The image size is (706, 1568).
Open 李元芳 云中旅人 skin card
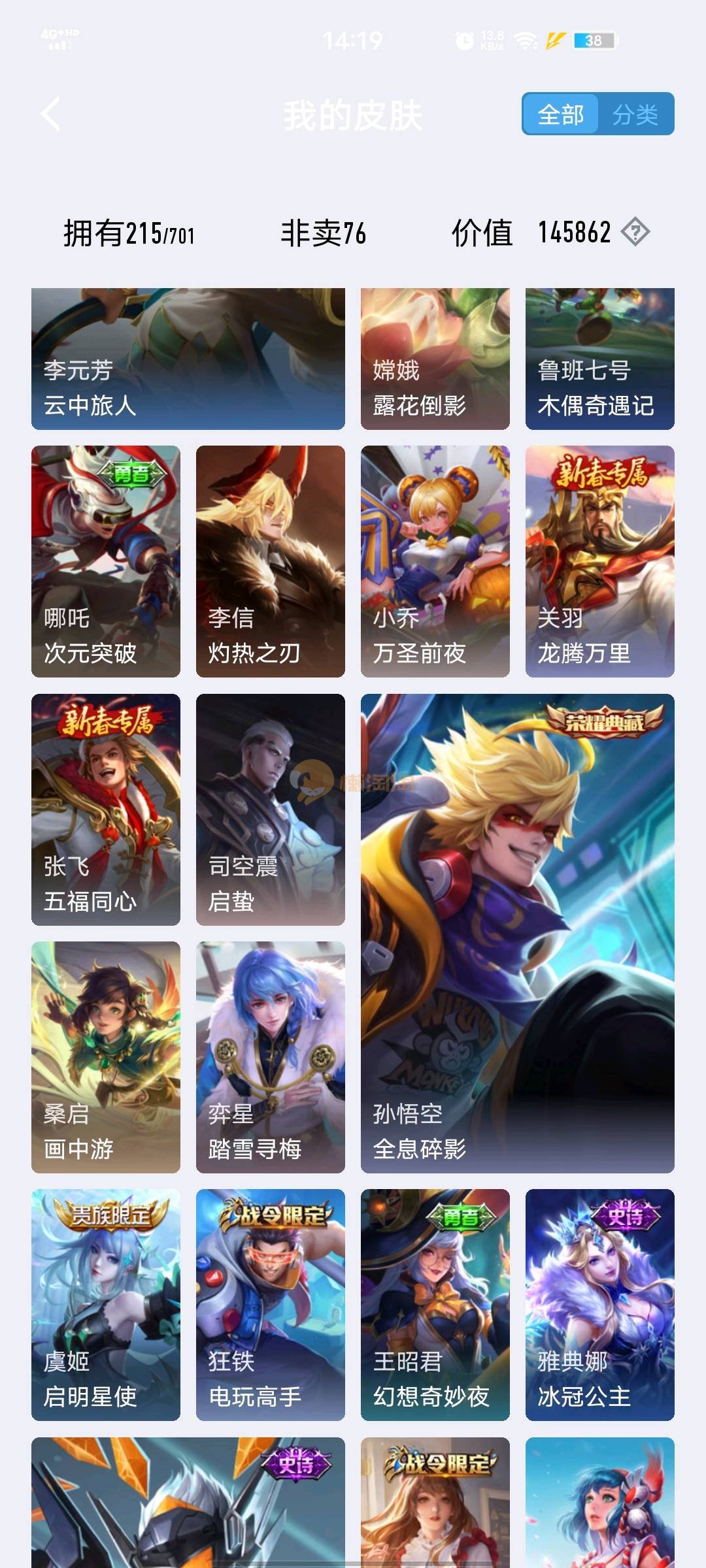tap(188, 359)
